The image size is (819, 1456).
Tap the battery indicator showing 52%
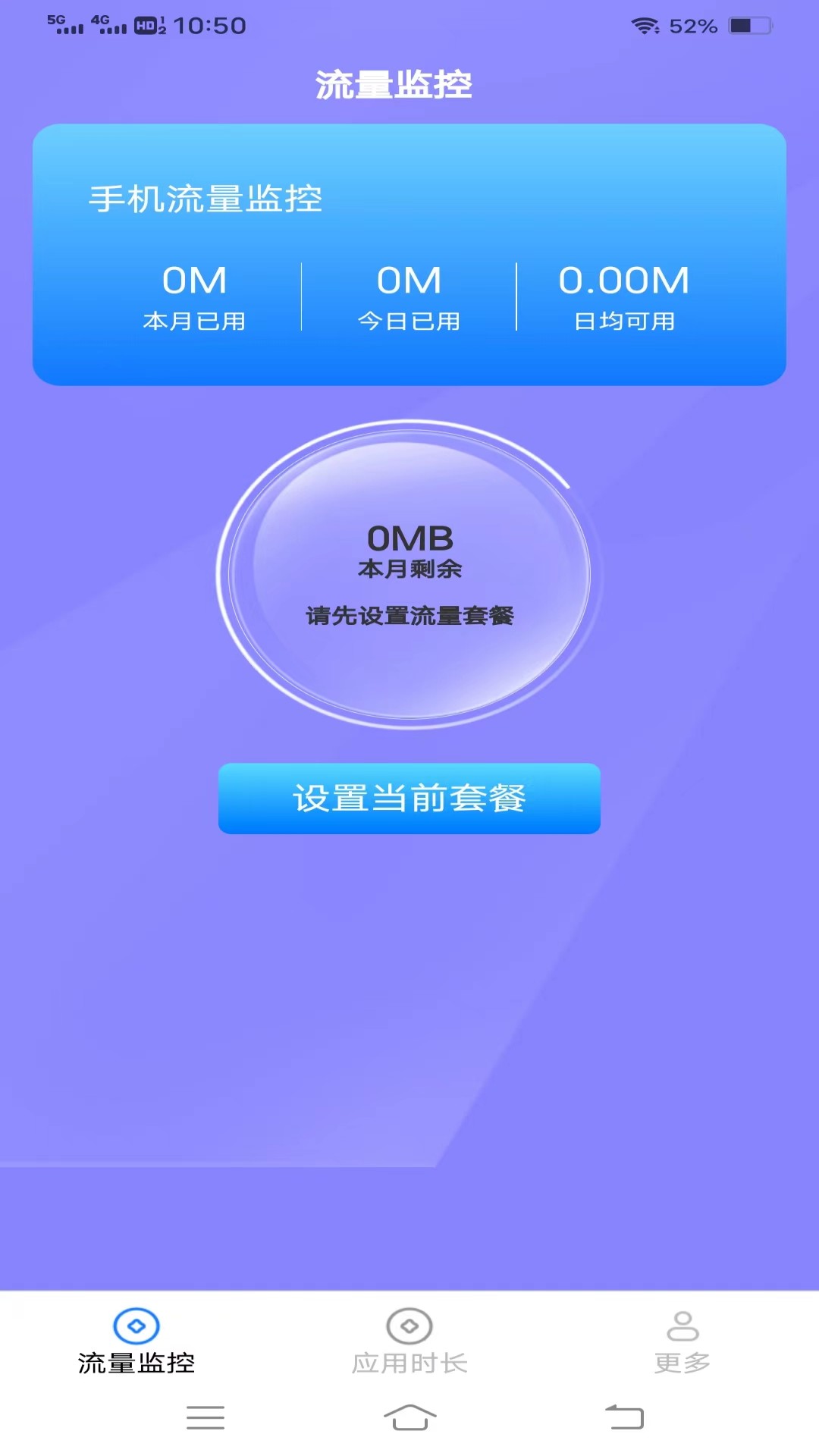[x=694, y=25]
